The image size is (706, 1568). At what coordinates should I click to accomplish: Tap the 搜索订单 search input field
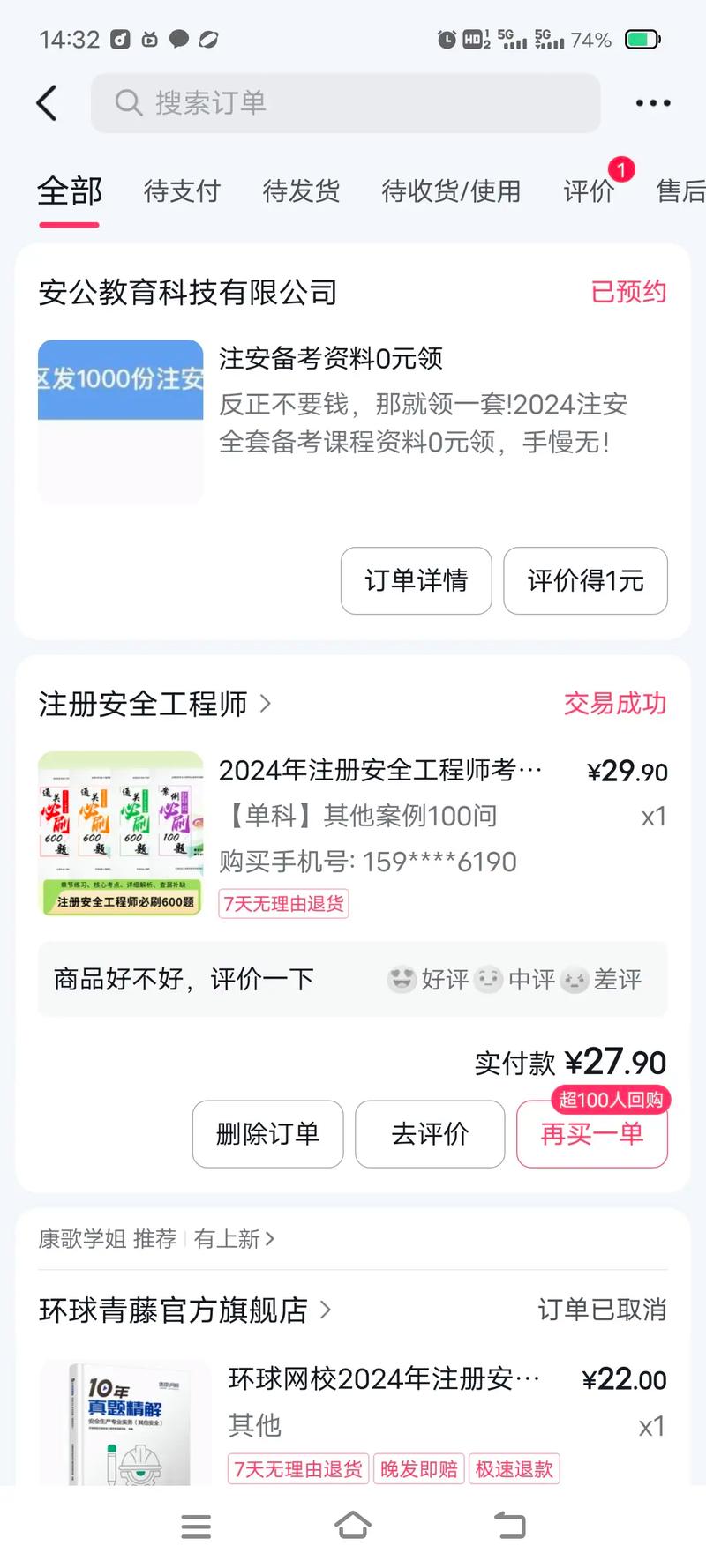344,103
